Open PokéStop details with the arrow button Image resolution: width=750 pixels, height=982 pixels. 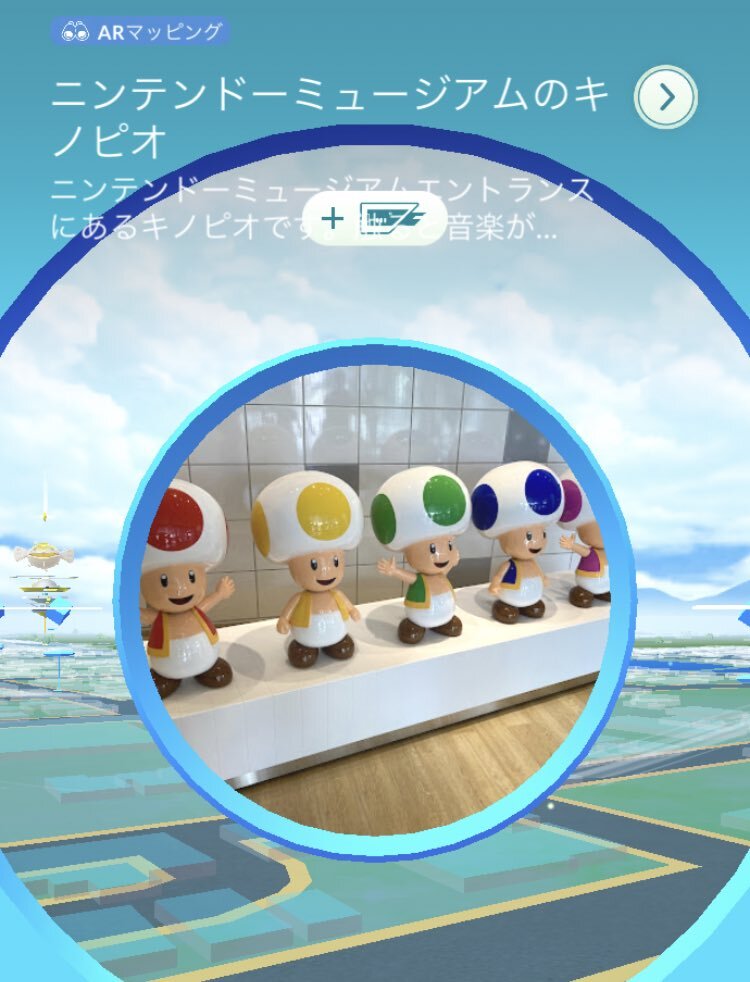point(666,97)
